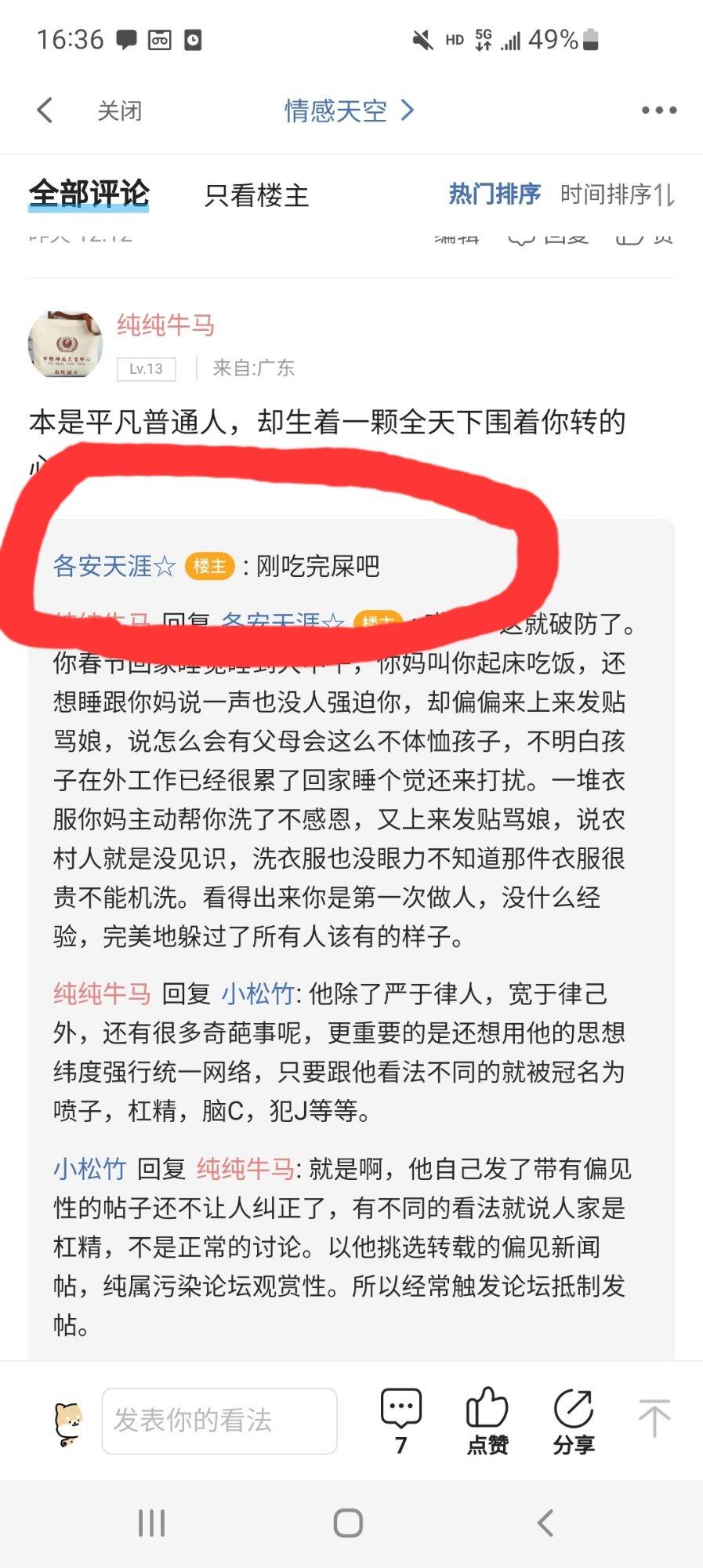Sort comments by 热门排序
The width and height of the screenshot is (703, 1568).
coord(494,194)
